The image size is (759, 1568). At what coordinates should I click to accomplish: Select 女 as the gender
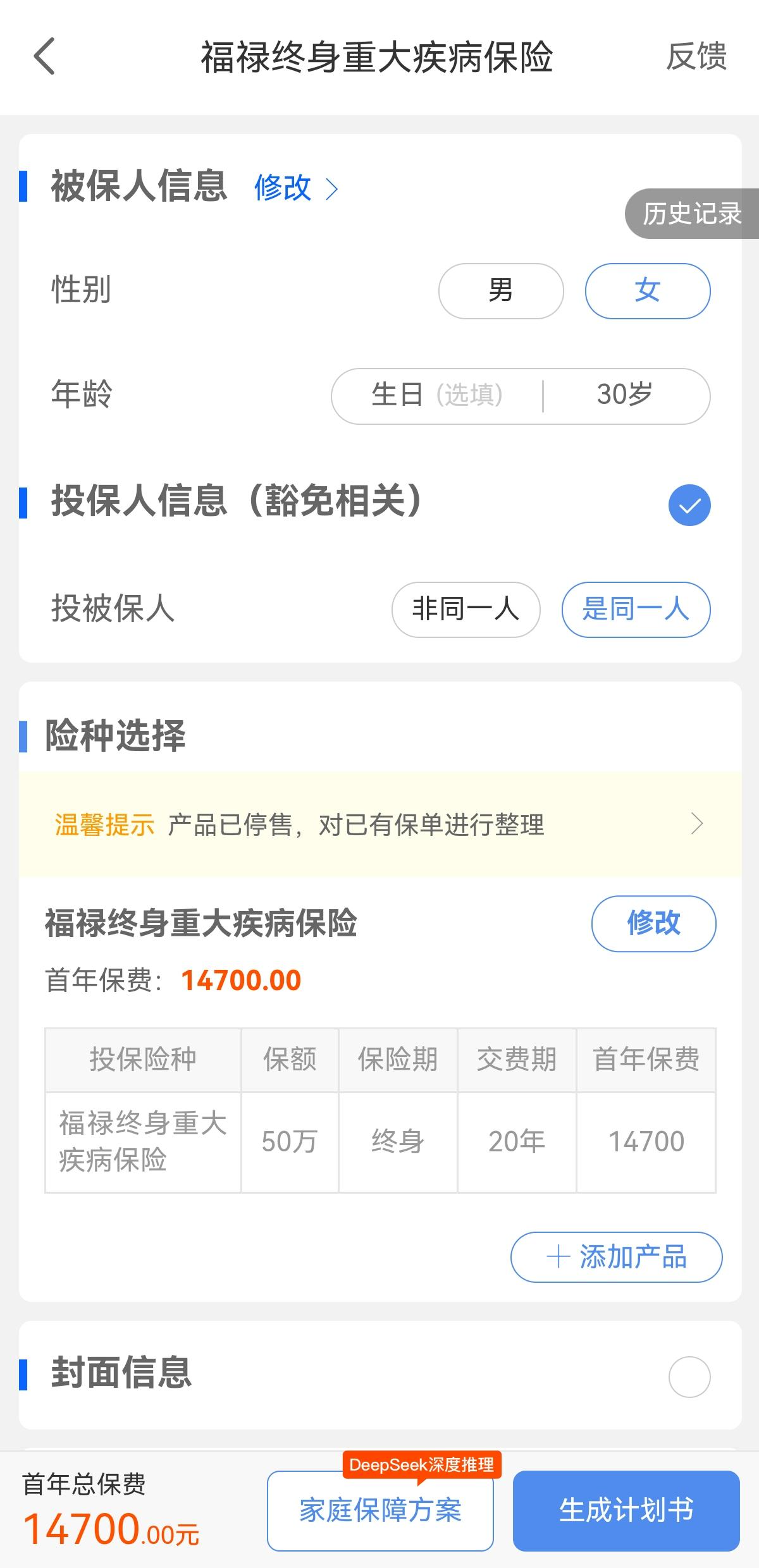click(647, 291)
